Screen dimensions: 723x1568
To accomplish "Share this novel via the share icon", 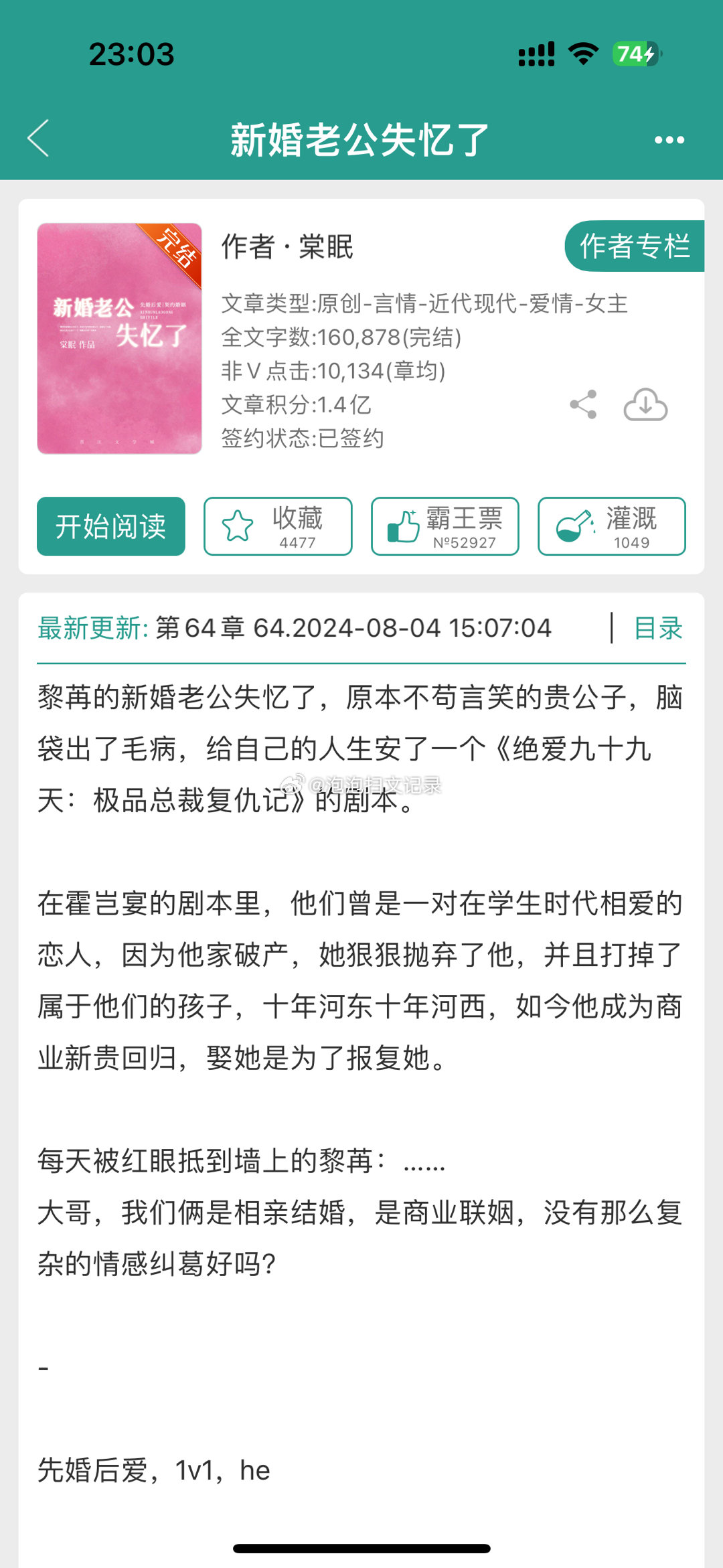I will pyautogui.click(x=583, y=404).
